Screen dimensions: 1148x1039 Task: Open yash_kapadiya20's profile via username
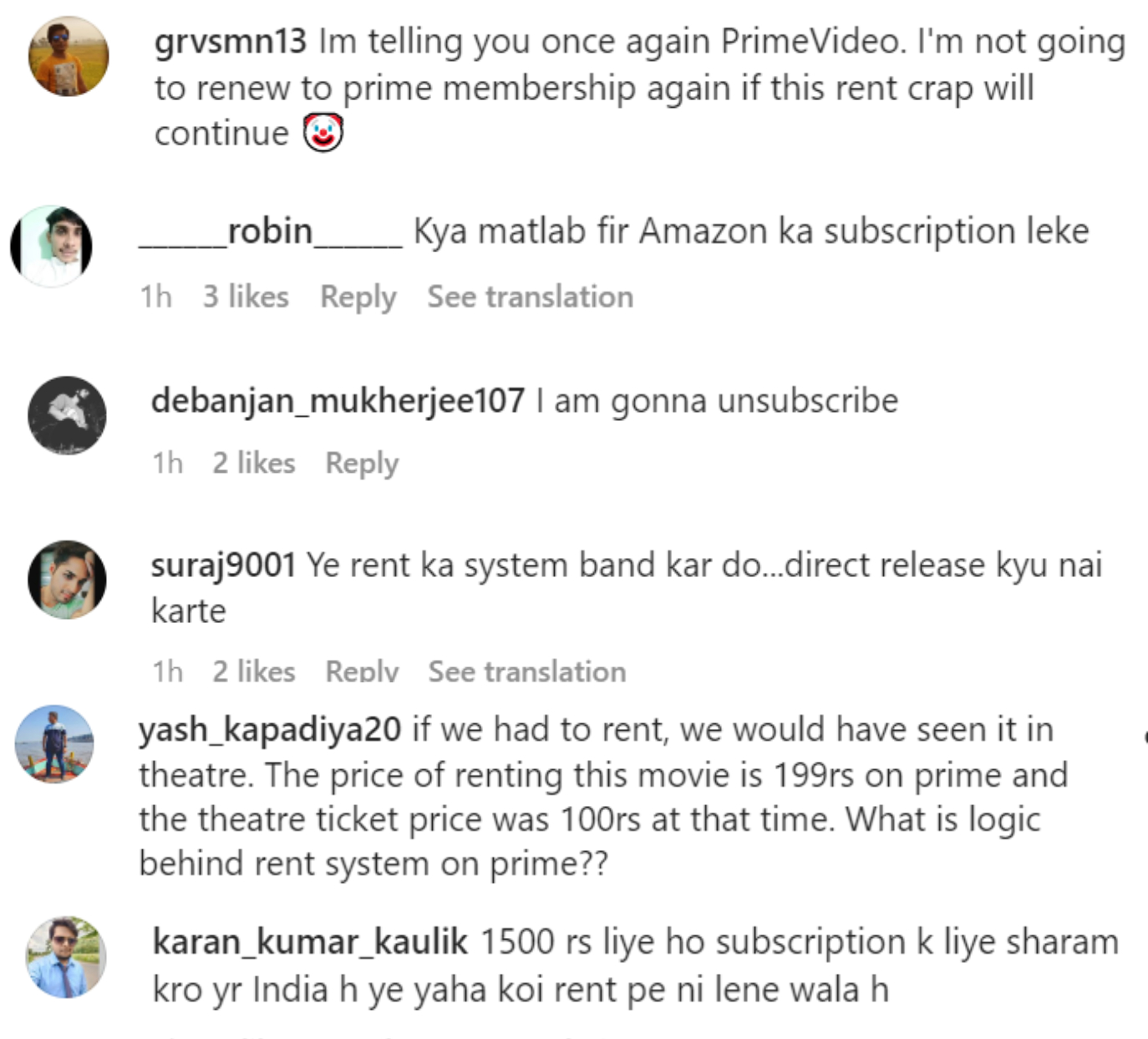(x=270, y=729)
